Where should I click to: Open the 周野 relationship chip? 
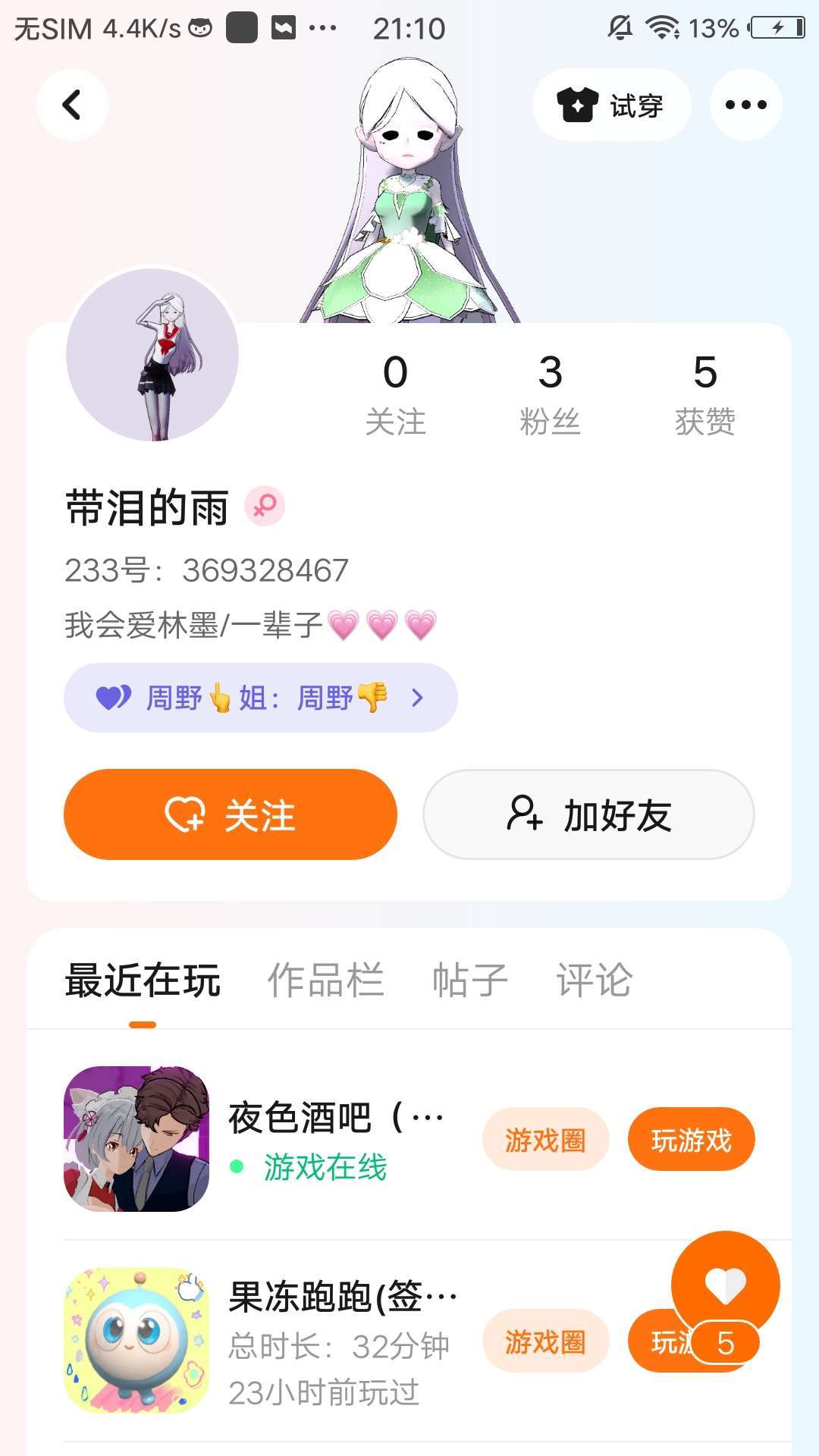coord(260,698)
